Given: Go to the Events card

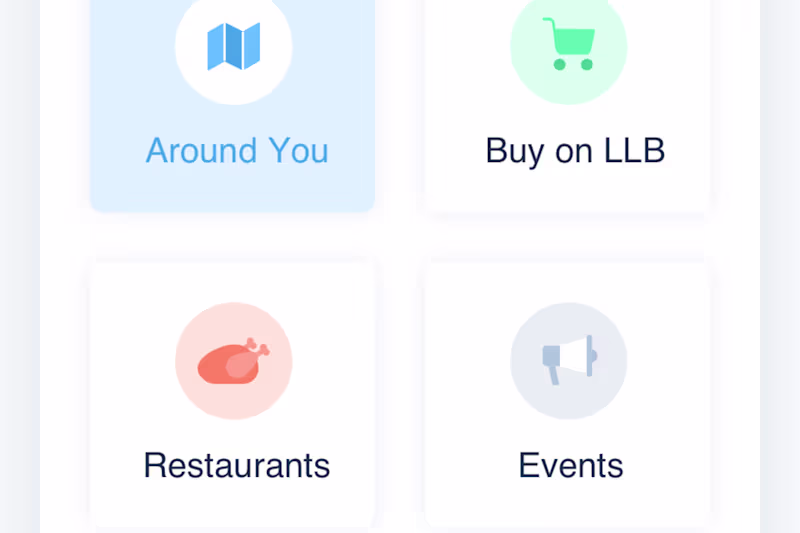Looking at the screenshot, I should (568, 395).
